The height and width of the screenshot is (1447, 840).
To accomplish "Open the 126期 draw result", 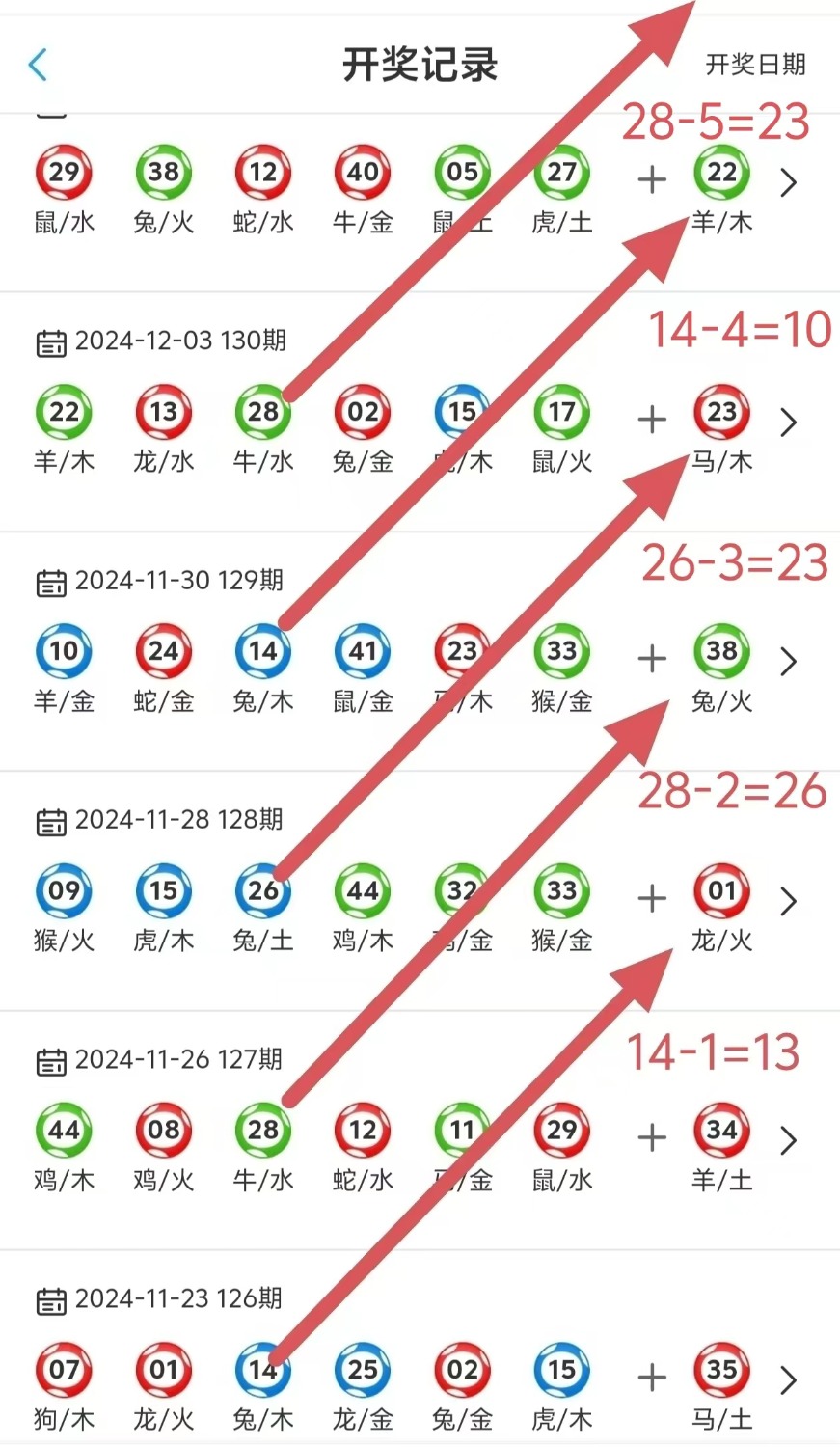I will (788, 1379).
